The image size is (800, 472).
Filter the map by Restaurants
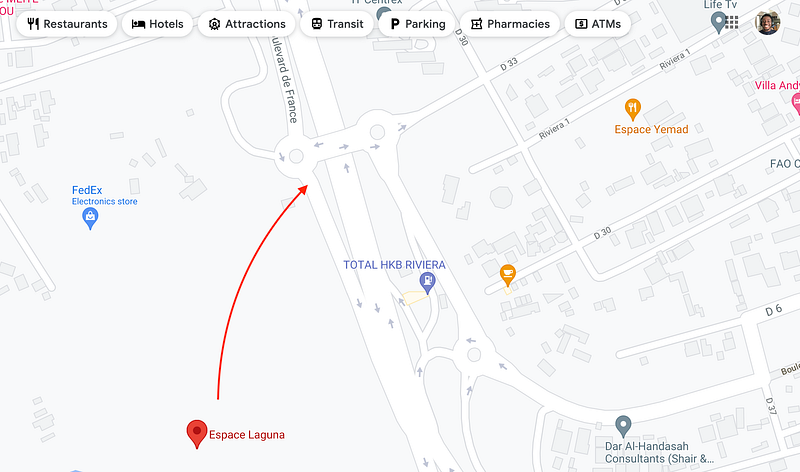coord(68,24)
